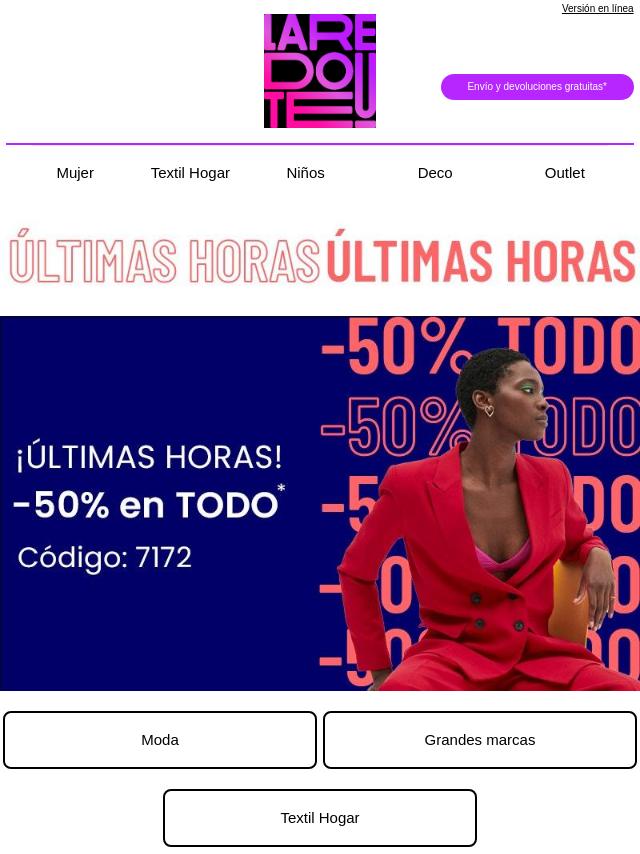Tap 'Envío y devoluciones gratuitas' button
640x854 pixels.
(537, 87)
